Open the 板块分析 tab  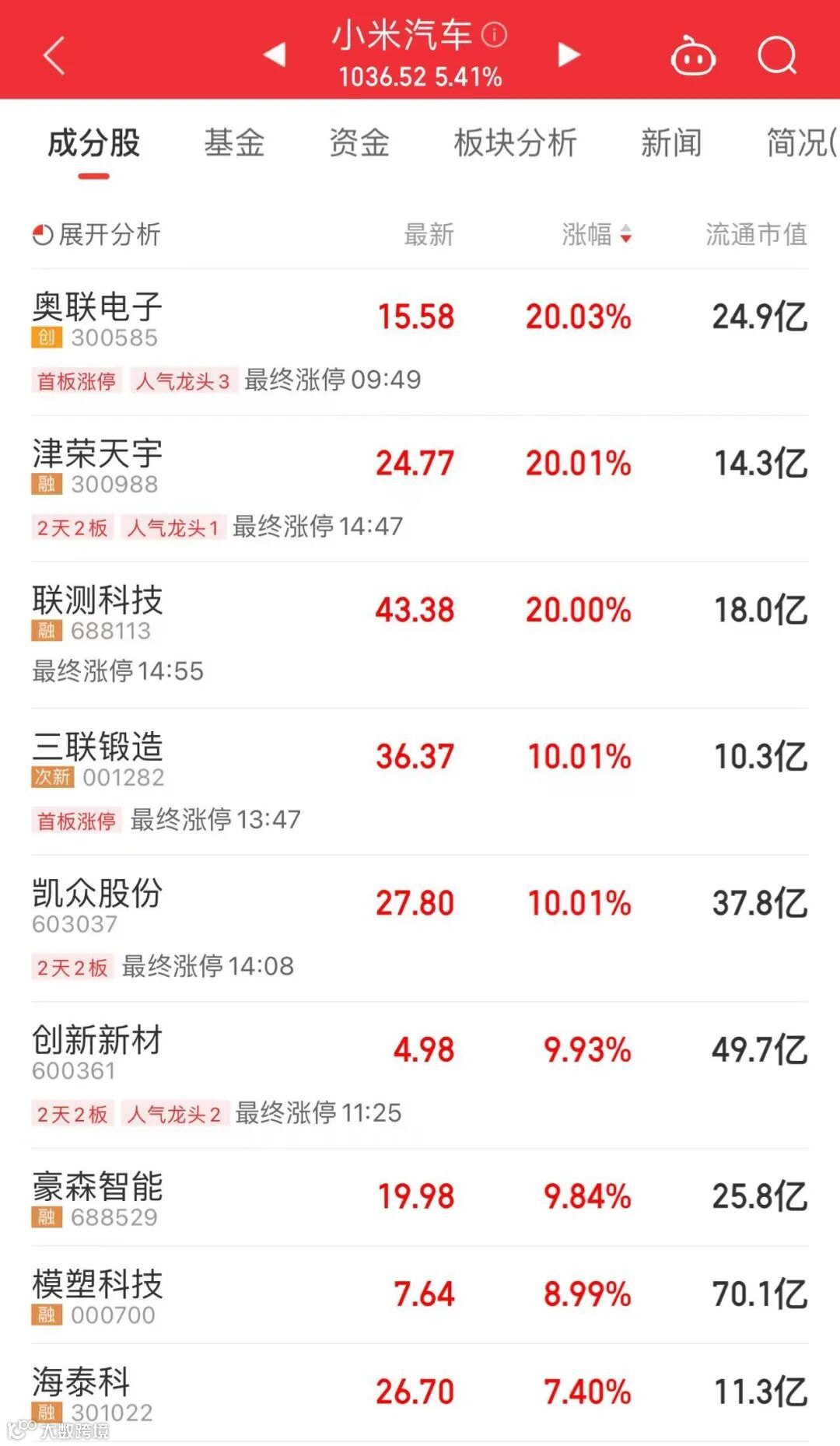(515, 143)
